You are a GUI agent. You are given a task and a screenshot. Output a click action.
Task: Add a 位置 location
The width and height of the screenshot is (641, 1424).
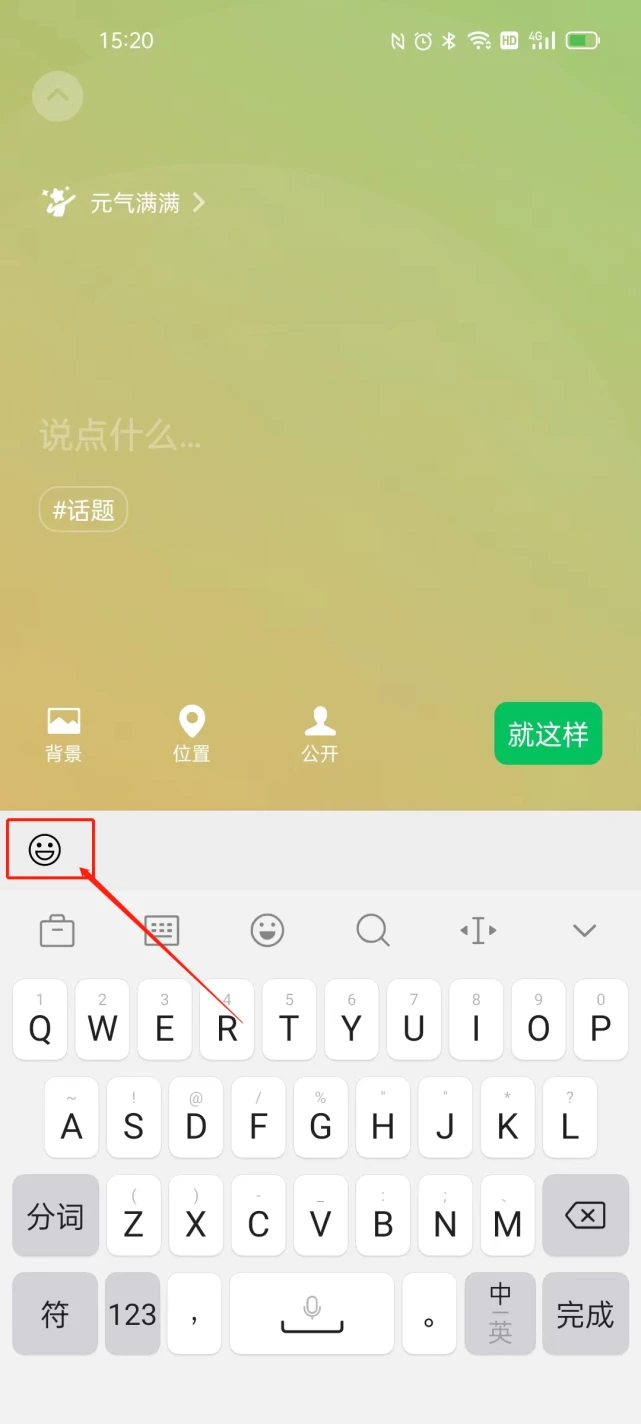191,734
